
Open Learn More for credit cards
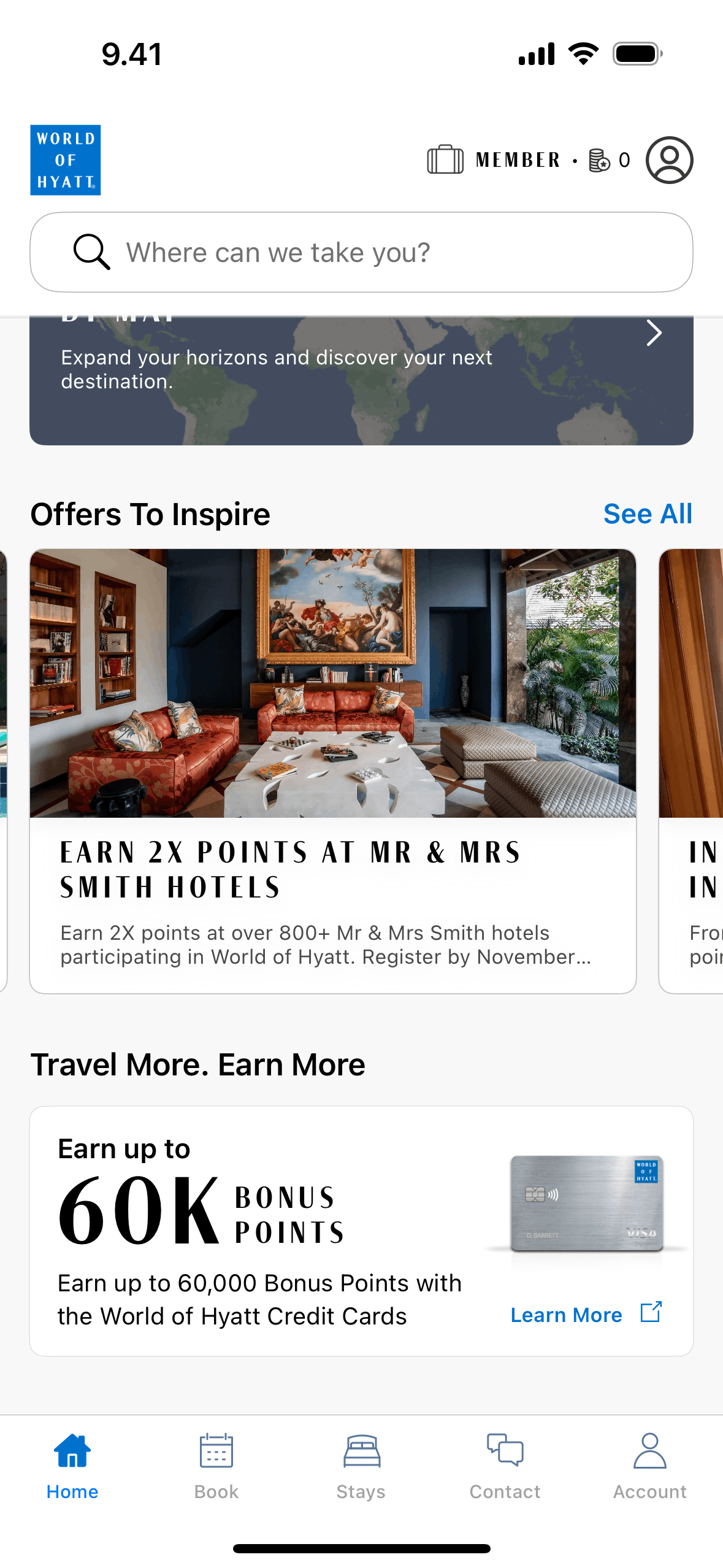tap(567, 1315)
